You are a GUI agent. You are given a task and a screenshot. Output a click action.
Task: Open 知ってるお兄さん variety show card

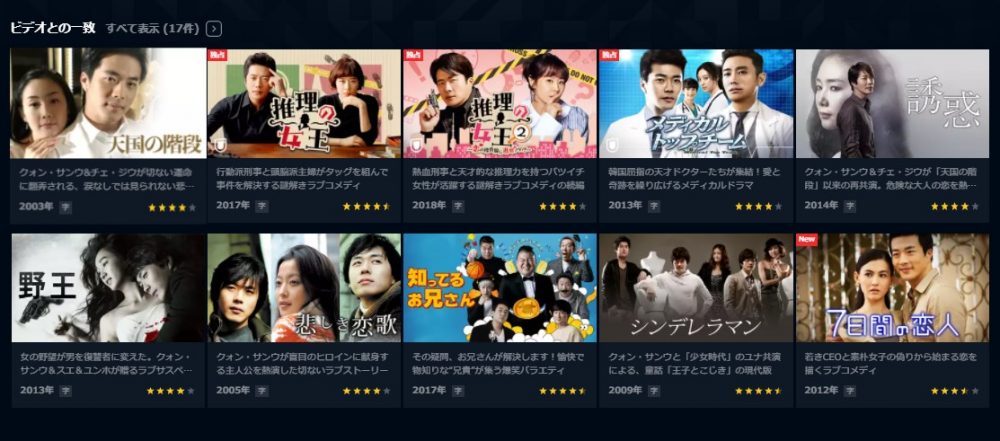(x=500, y=288)
